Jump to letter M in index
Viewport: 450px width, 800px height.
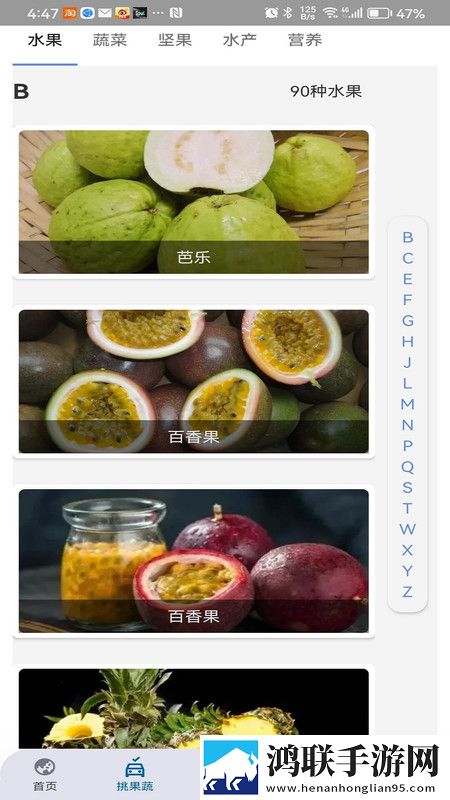pyautogui.click(x=407, y=404)
